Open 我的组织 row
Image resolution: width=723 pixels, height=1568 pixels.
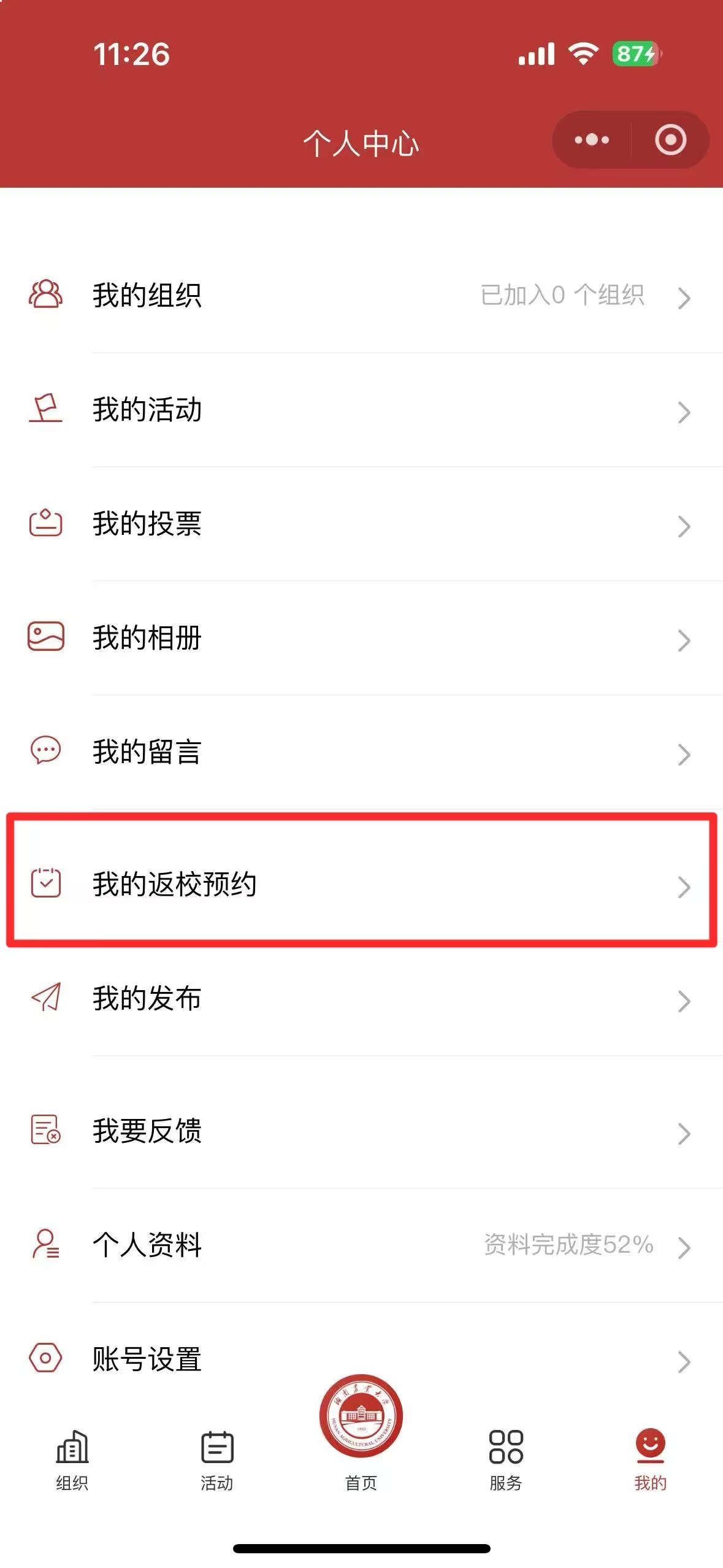click(362, 296)
